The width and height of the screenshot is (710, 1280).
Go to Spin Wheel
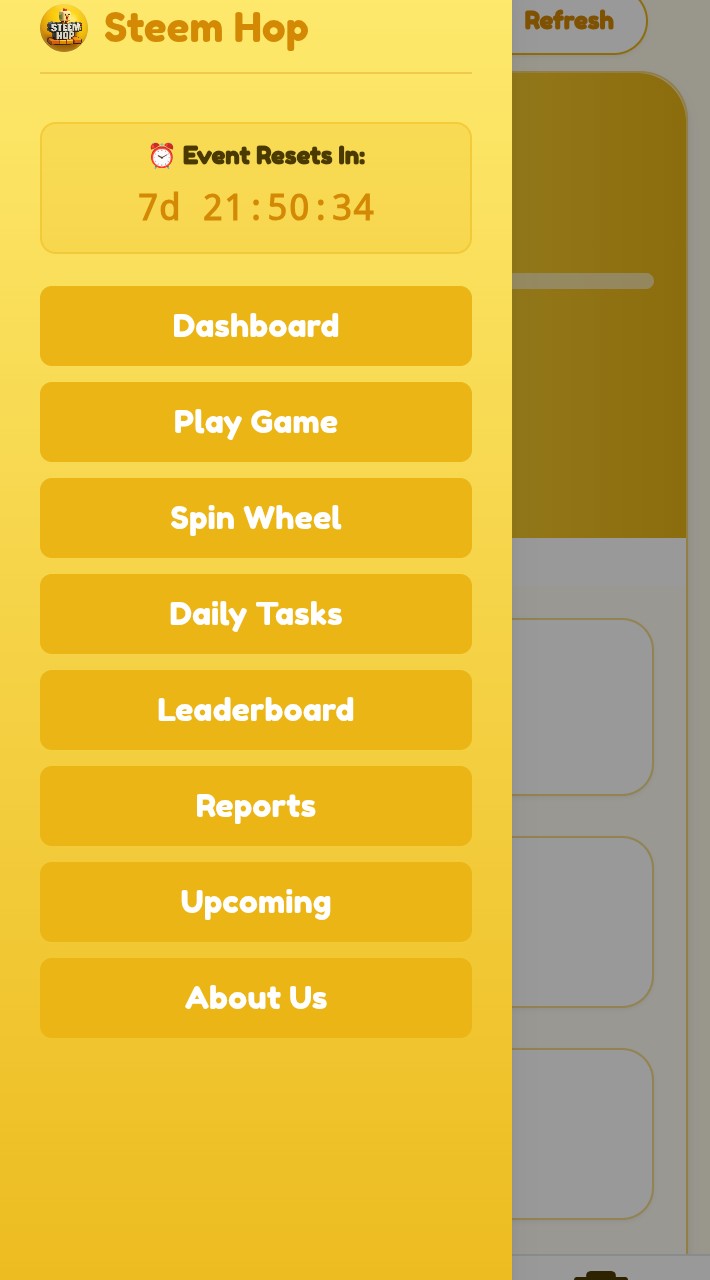pos(256,518)
